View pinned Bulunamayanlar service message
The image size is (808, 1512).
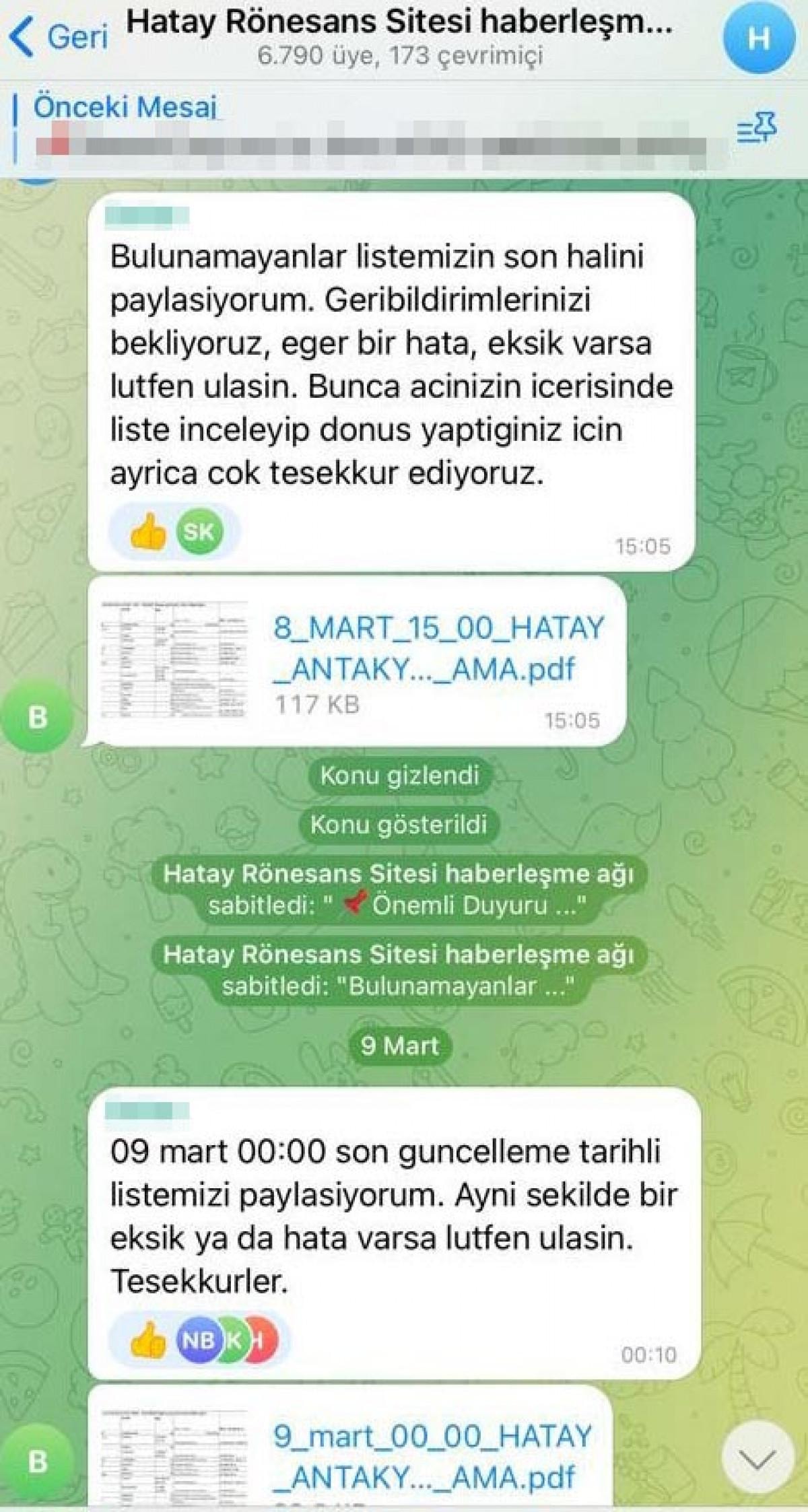pos(399,971)
